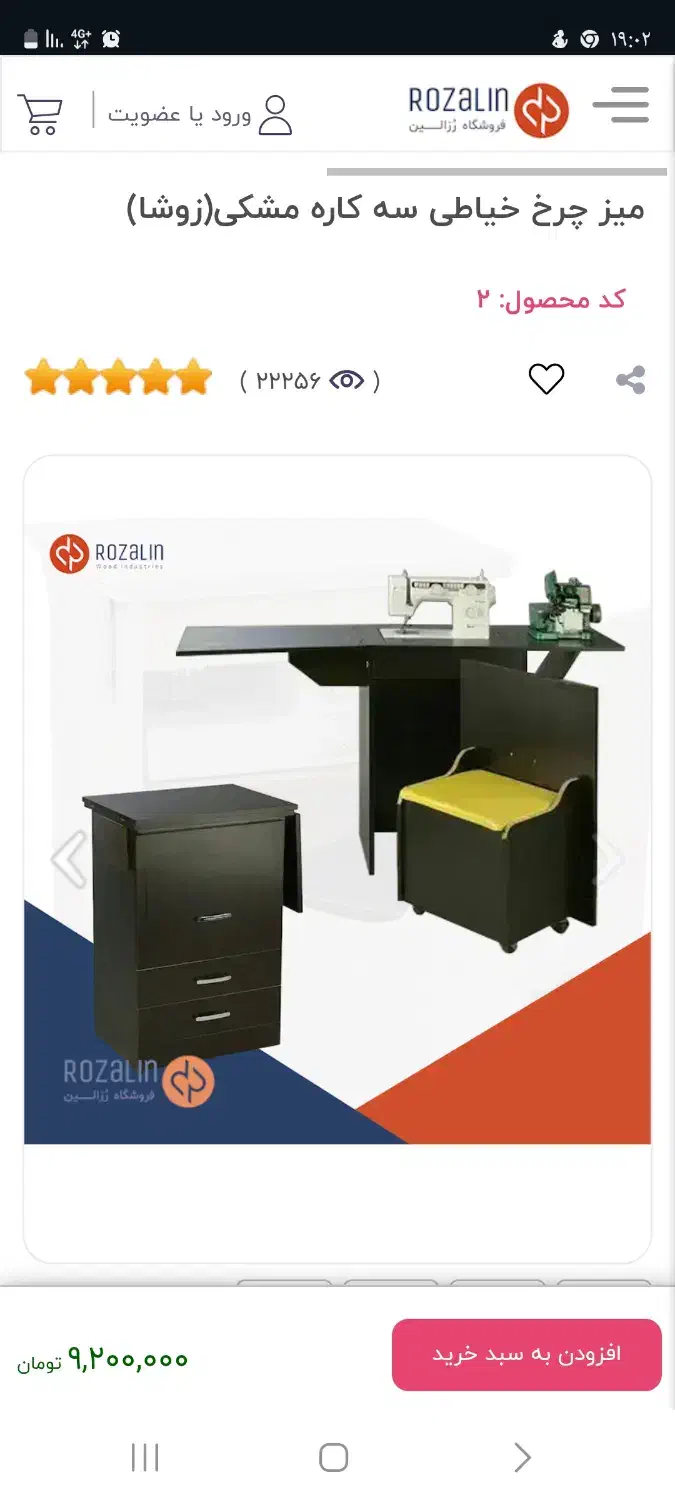The image size is (675, 1500).
Task: Go back with system back button
Action: pos(522,1457)
